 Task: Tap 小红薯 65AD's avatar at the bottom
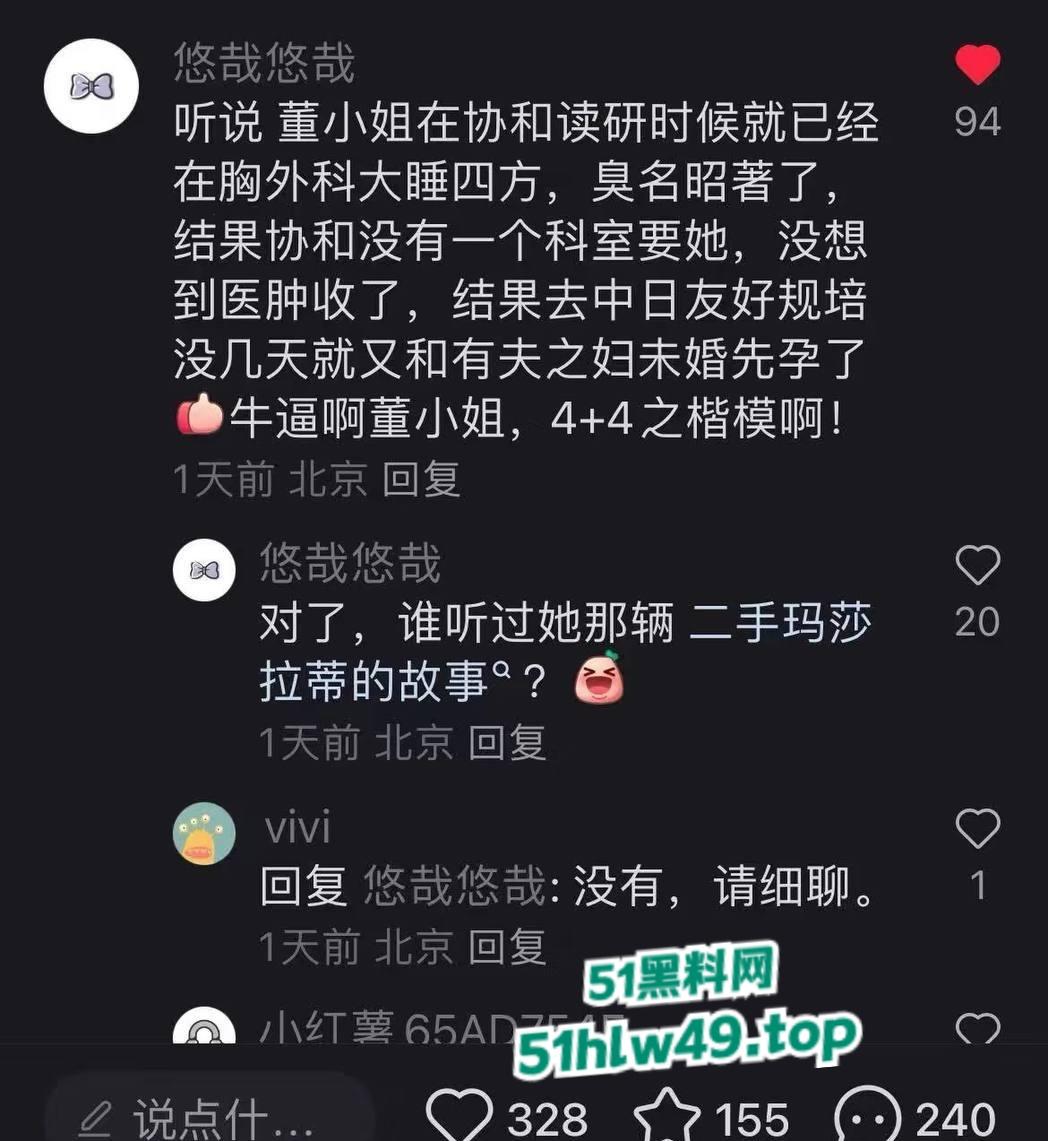tap(204, 1032)
